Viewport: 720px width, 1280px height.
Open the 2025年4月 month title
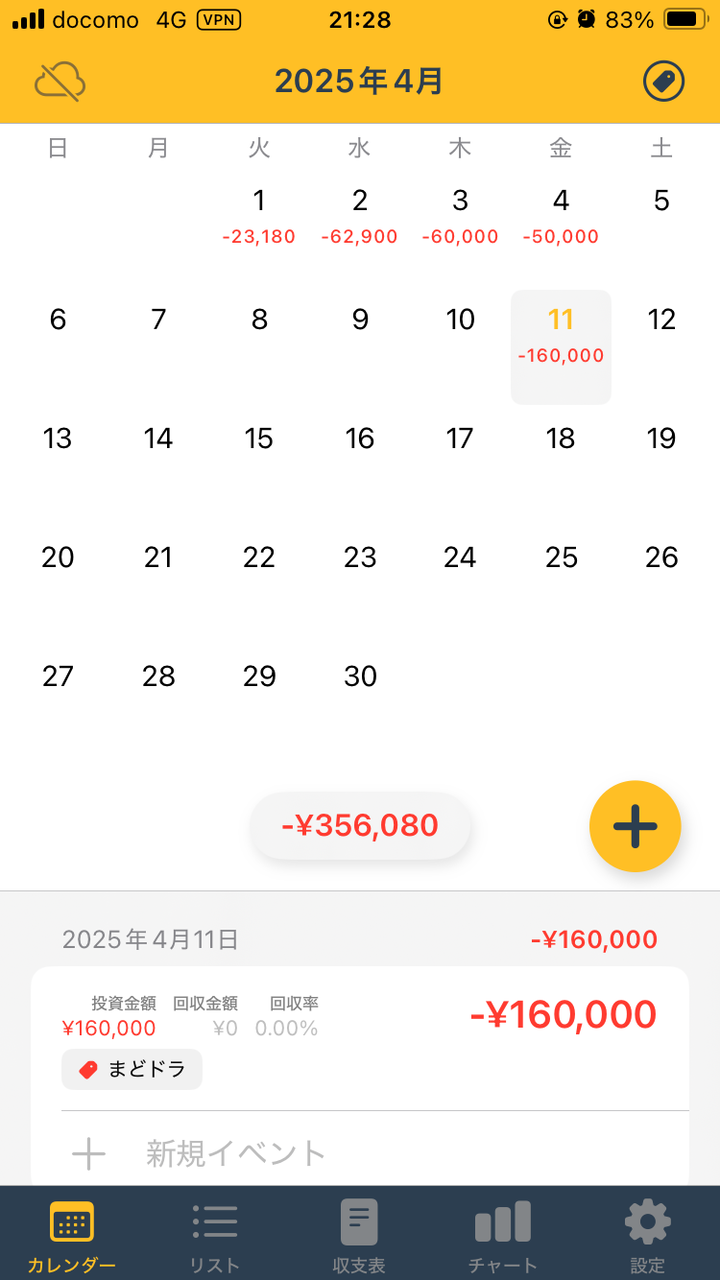(359, 81)
